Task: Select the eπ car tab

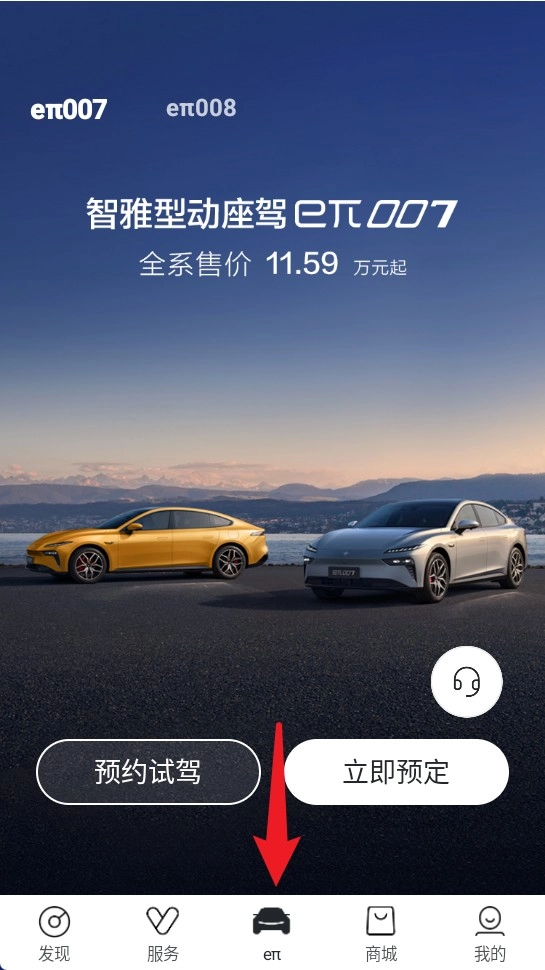Action: (x=272, y=934)
